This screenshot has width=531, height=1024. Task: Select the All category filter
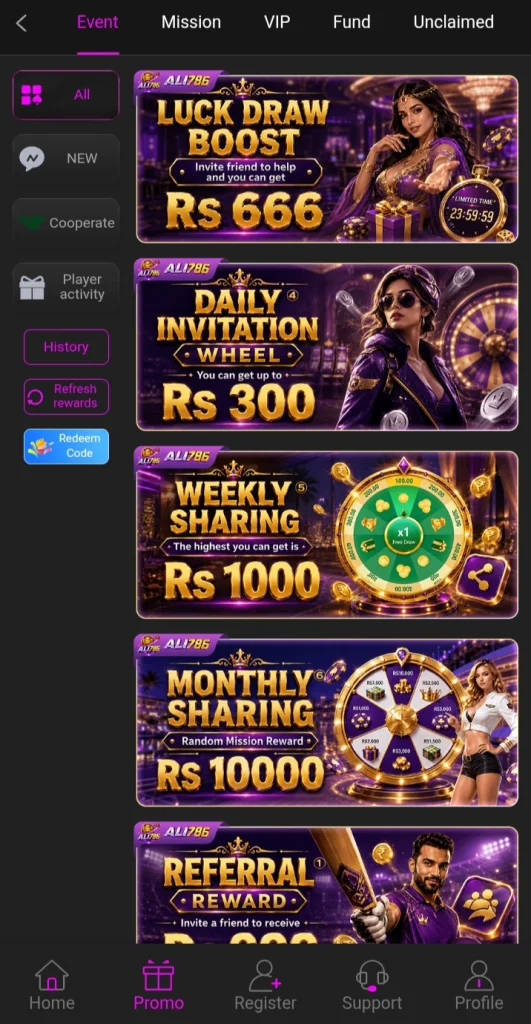point(66,95)
